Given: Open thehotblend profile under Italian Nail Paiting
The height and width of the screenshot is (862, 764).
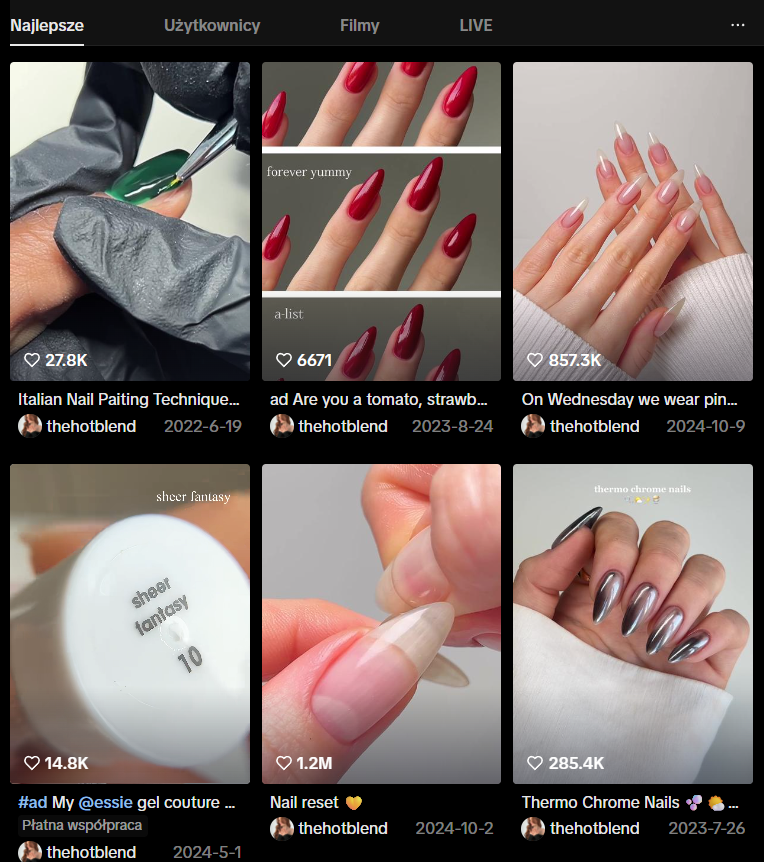Looking at the screenshot, I should tap(91, 426).
